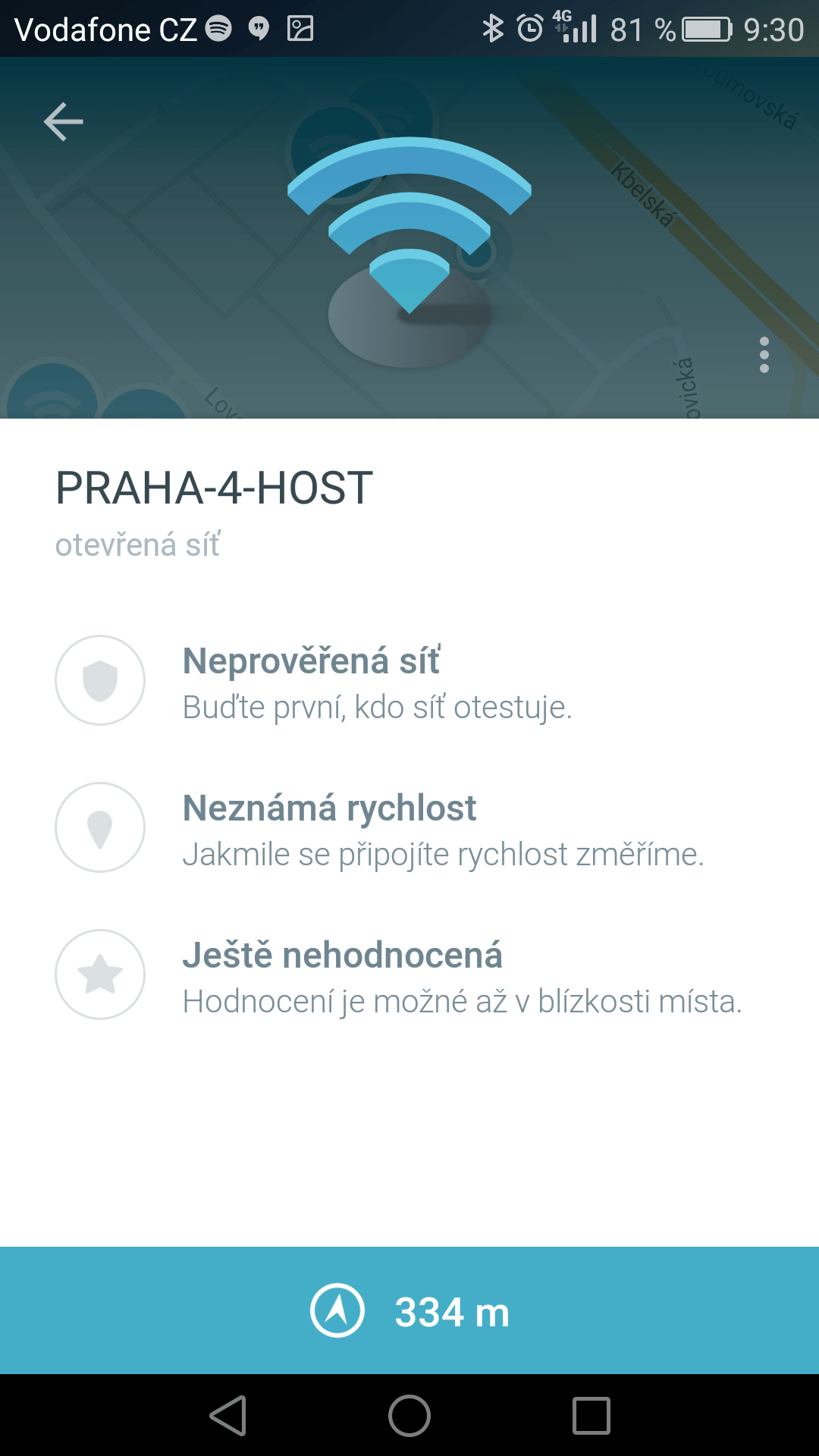The image size is (819, 1456).
Task: Open the three-dot overflow menu
Action: 764,355
